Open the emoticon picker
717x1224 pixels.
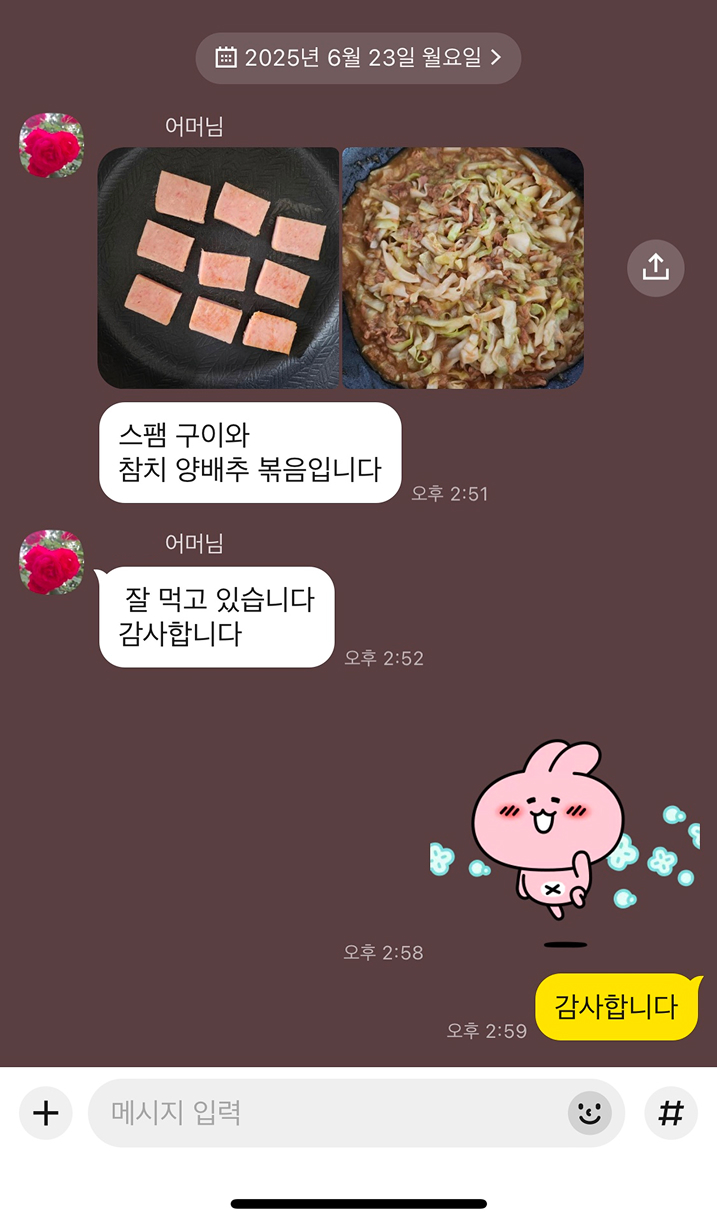pyautogui.click(x=589, y=1113)
